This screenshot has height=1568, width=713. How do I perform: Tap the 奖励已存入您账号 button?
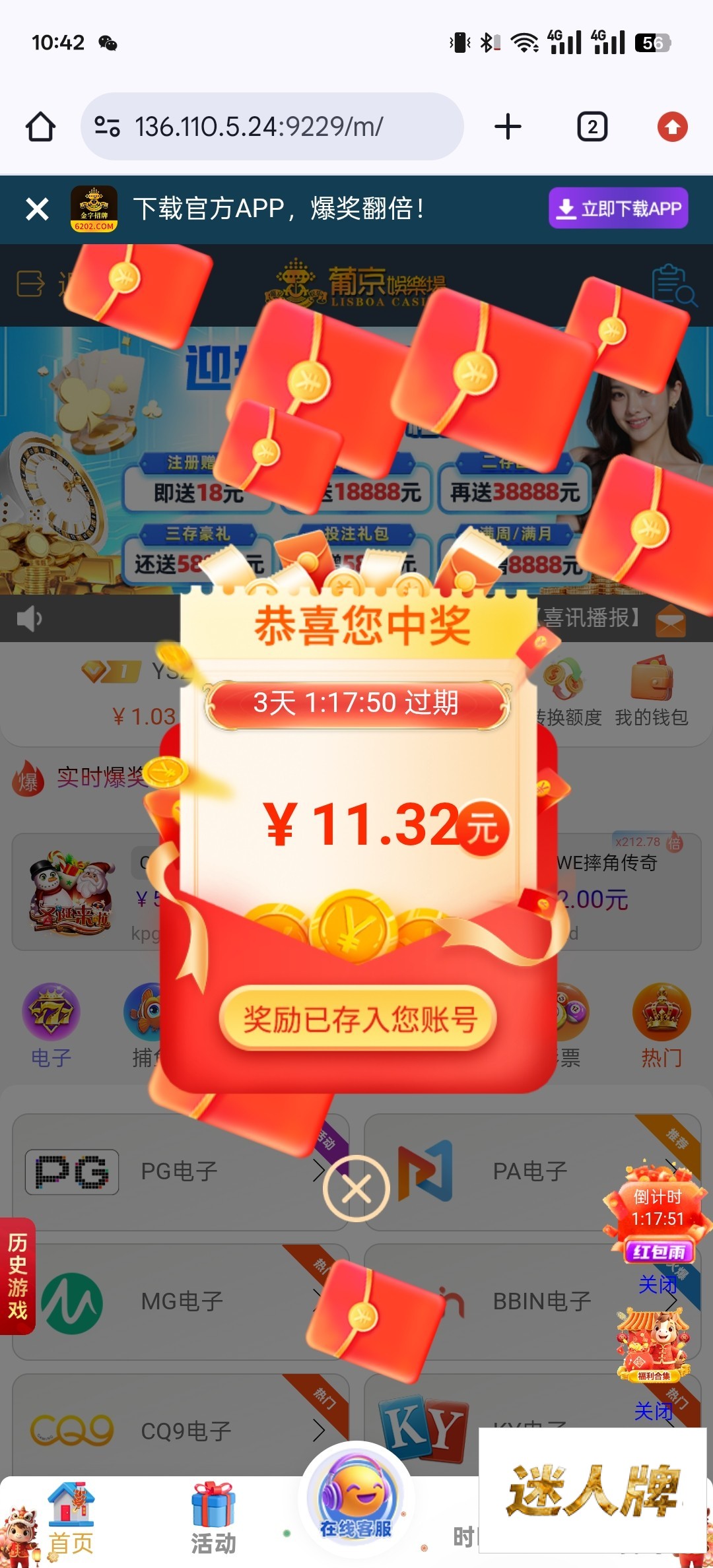pos(358,1019)
